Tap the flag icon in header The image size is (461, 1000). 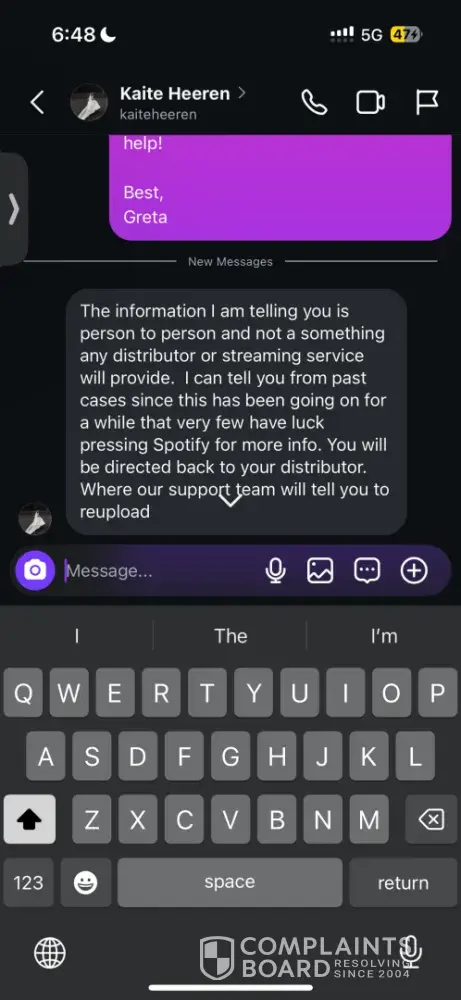point(427,102)
